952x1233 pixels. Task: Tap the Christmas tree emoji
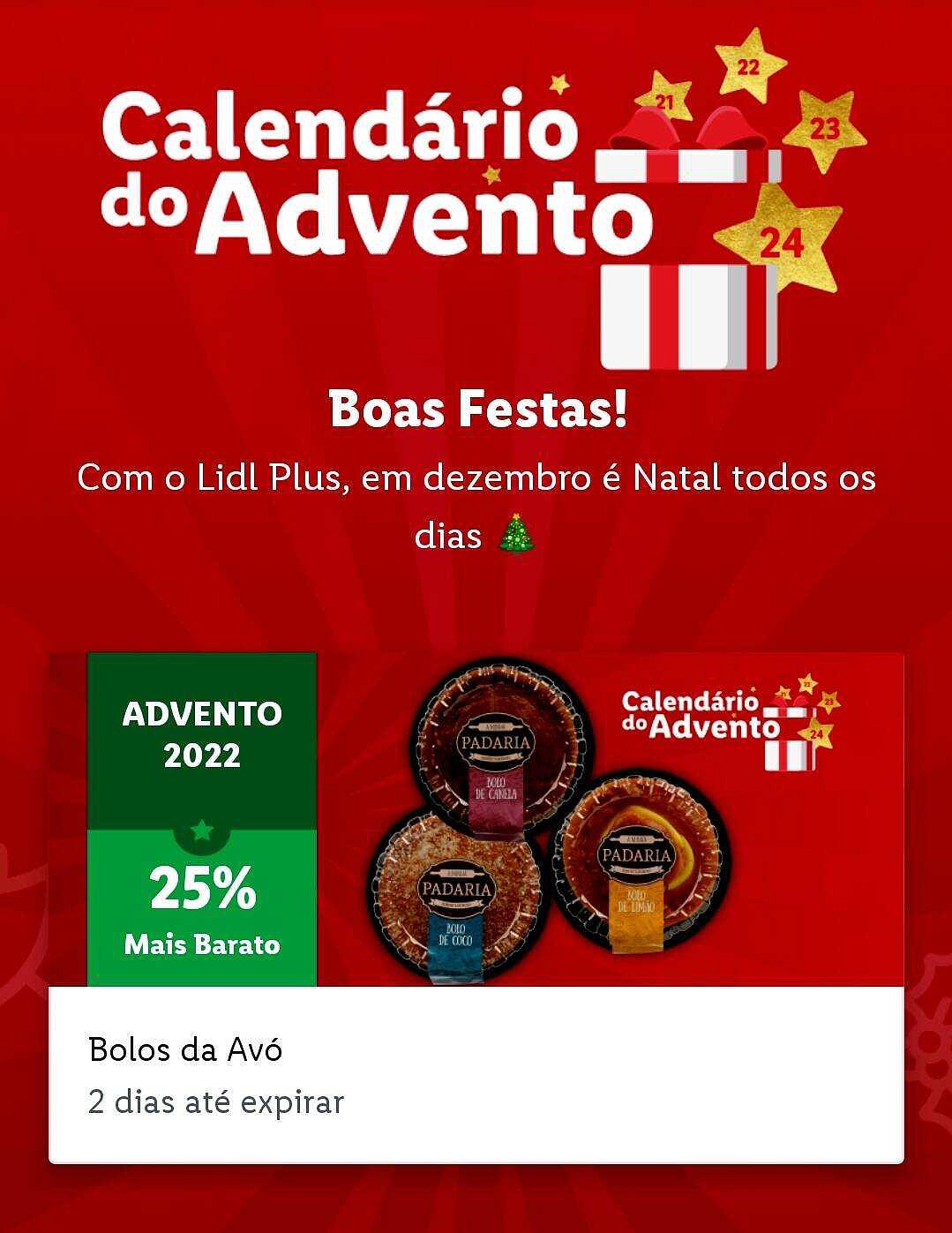pyautogui.click(x=517, y=534)
